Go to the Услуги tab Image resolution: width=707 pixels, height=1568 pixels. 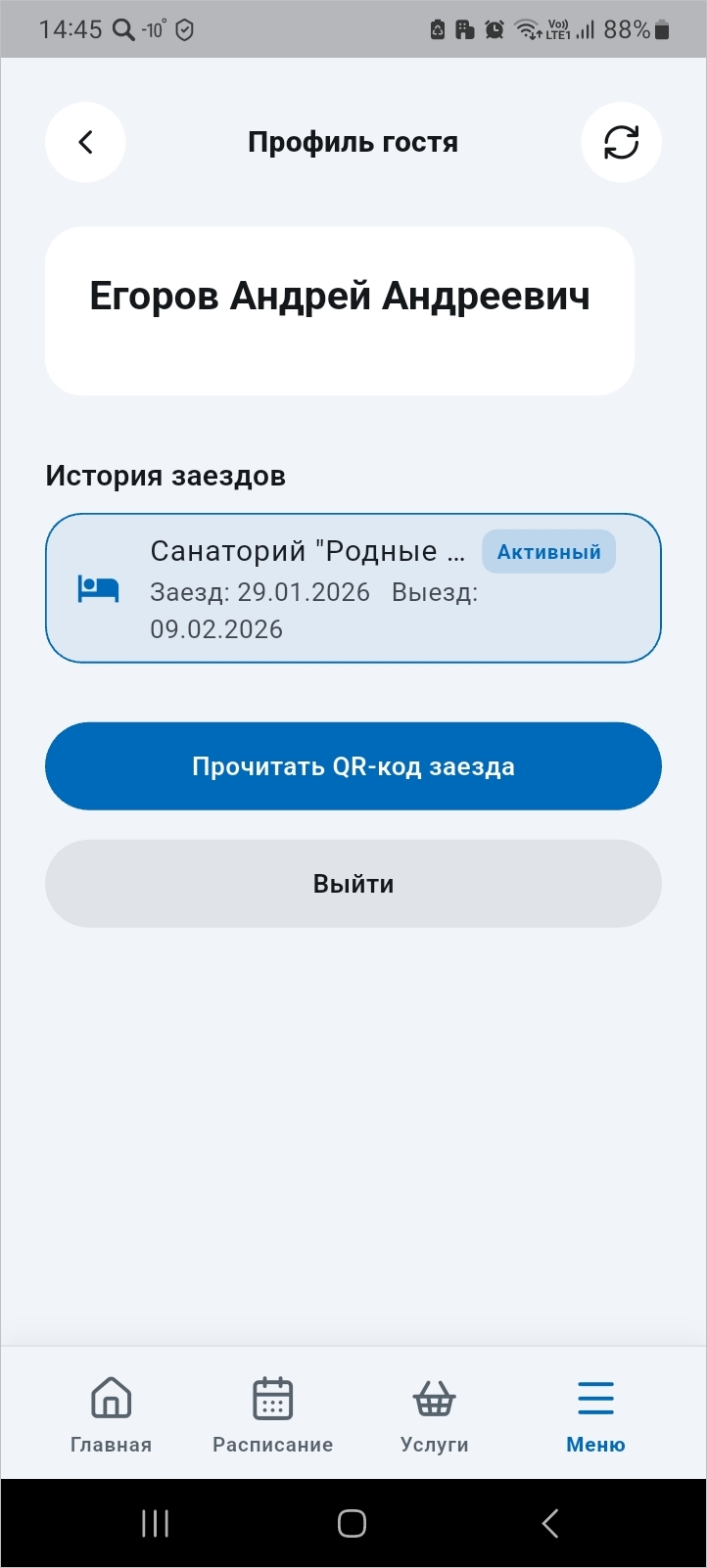tap(434, 1414)
